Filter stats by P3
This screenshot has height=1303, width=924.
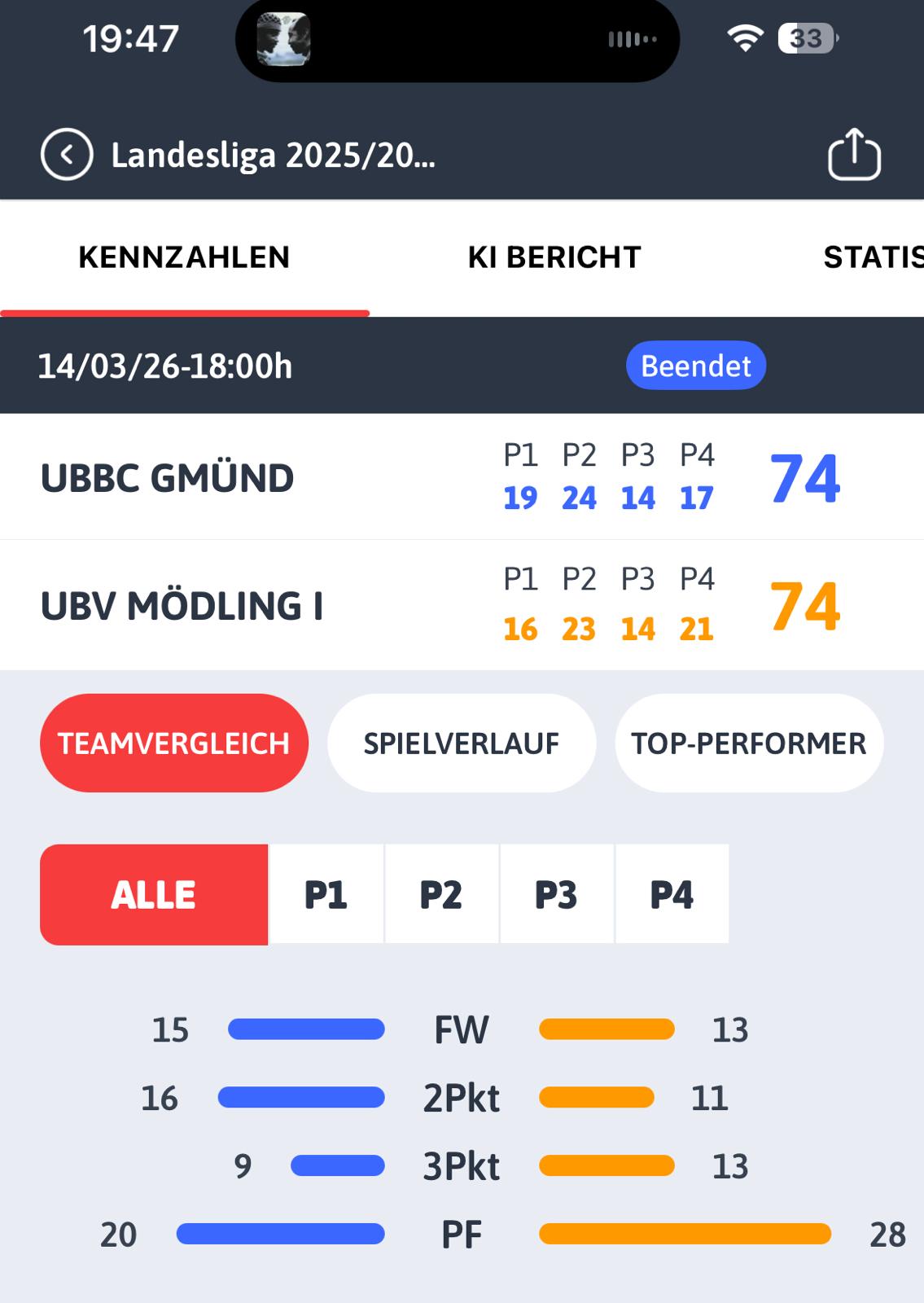tap(556, 894)
